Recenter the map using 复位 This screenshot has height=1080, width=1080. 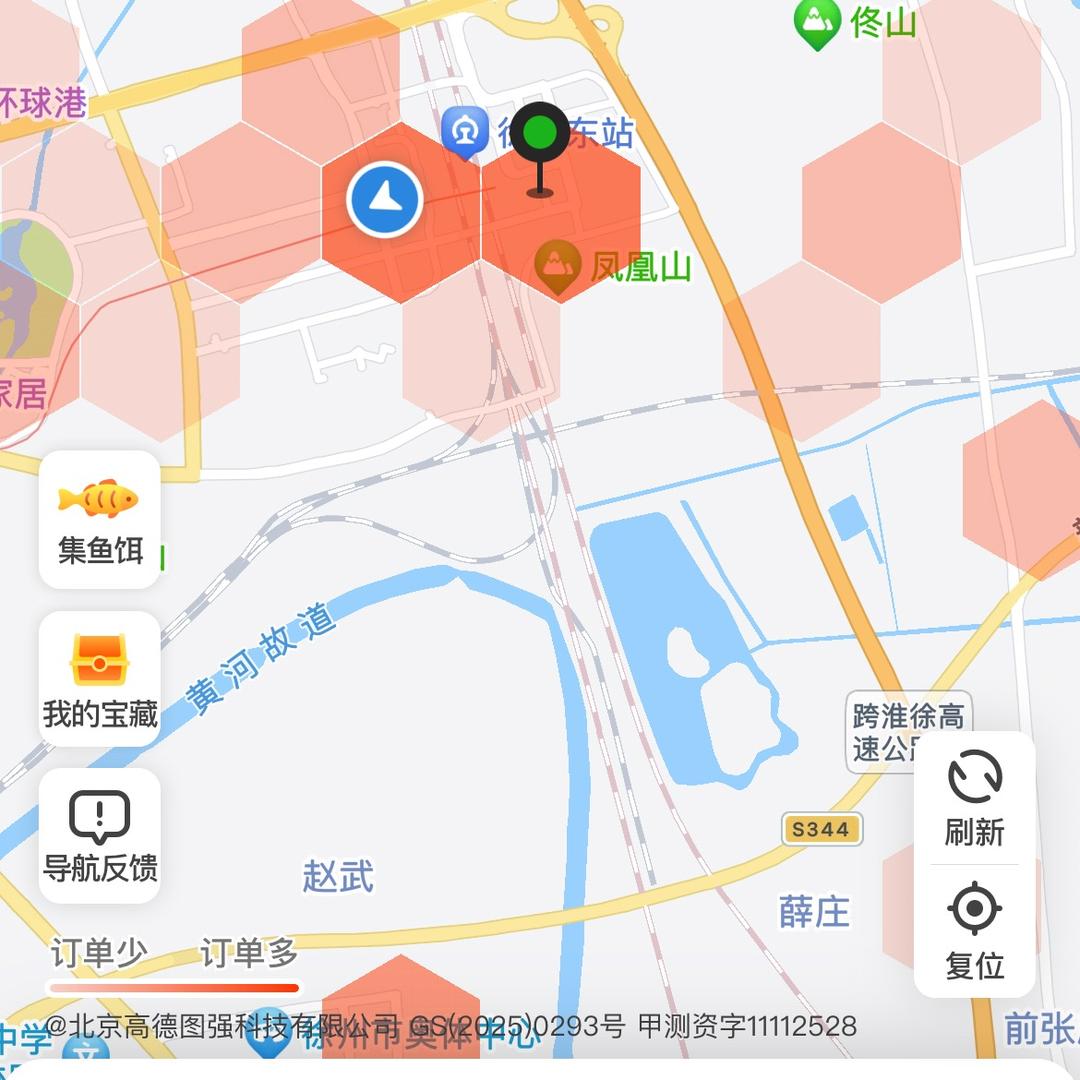974,931
